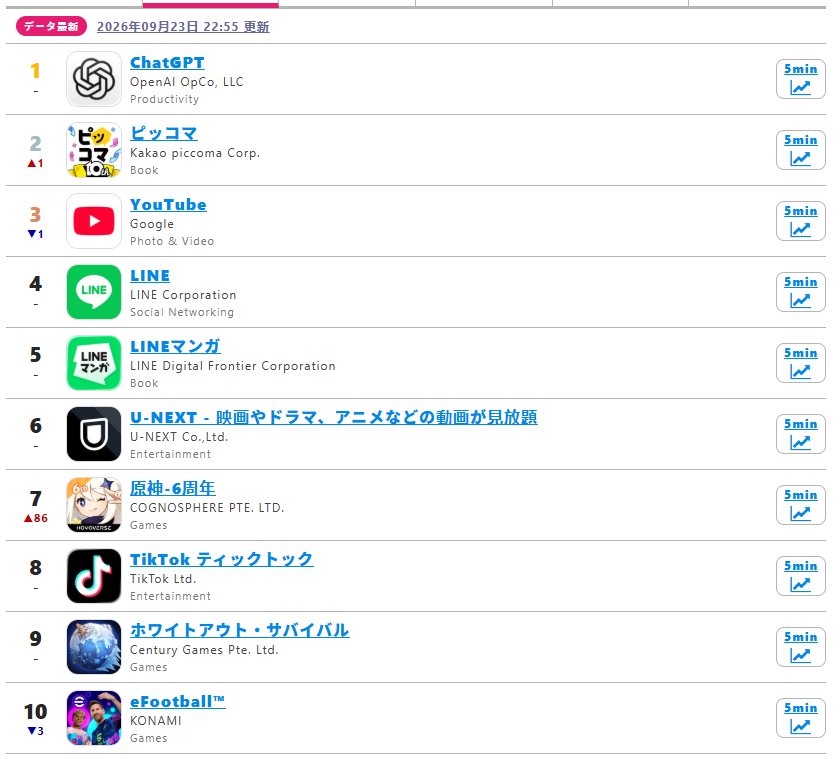
Task: Open the ピッコマ app link
Action: coord(164,133)
